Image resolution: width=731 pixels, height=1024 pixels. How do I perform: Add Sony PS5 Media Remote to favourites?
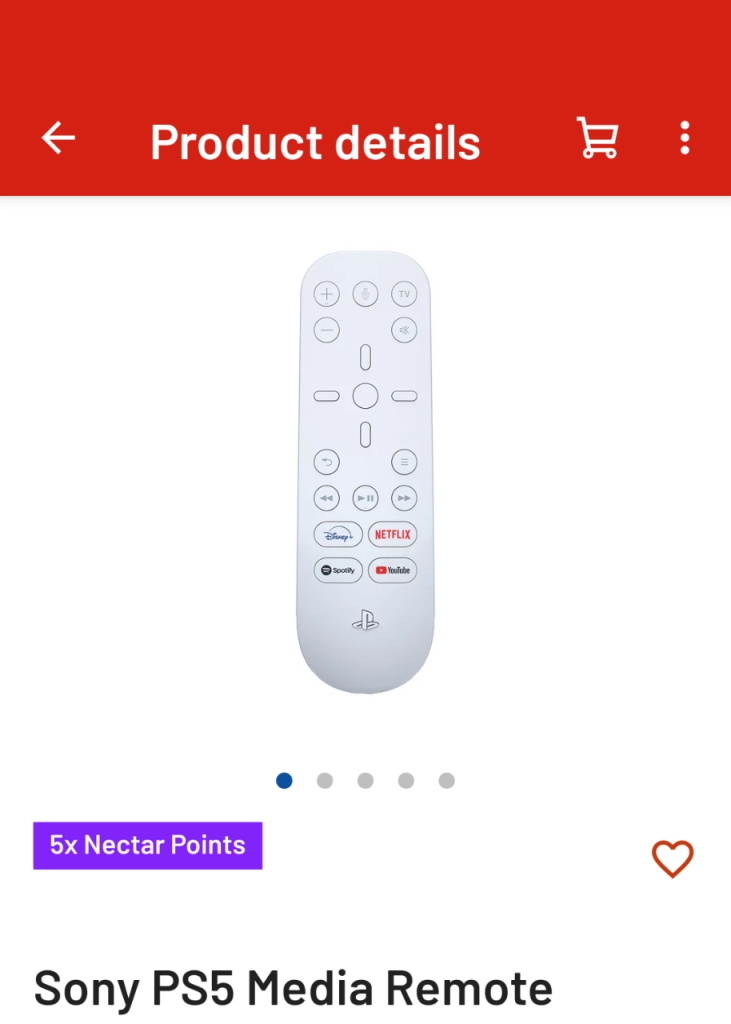tap(672, 859)
